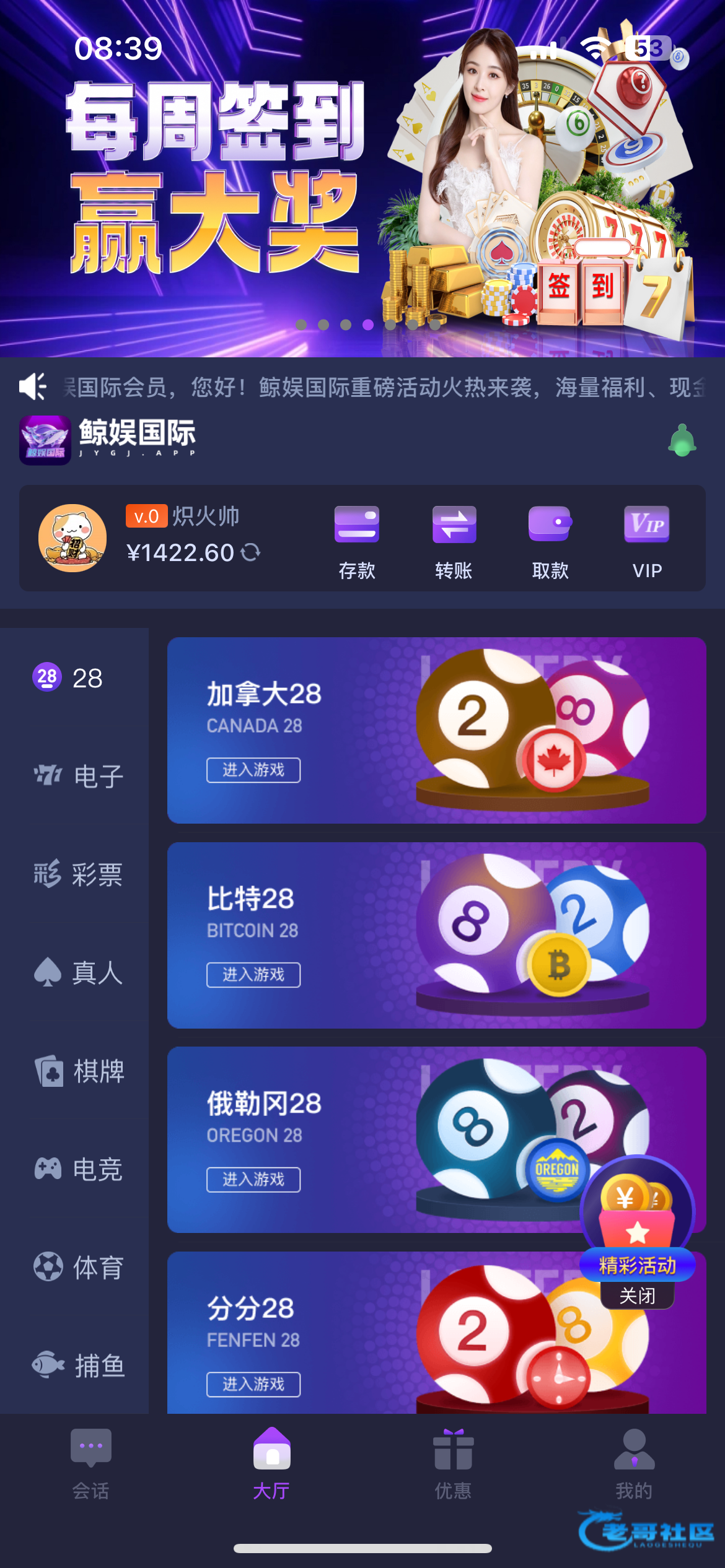725x1568 pixels.
Task: Select the 彩票 category
Action: [x=79, y=874]
